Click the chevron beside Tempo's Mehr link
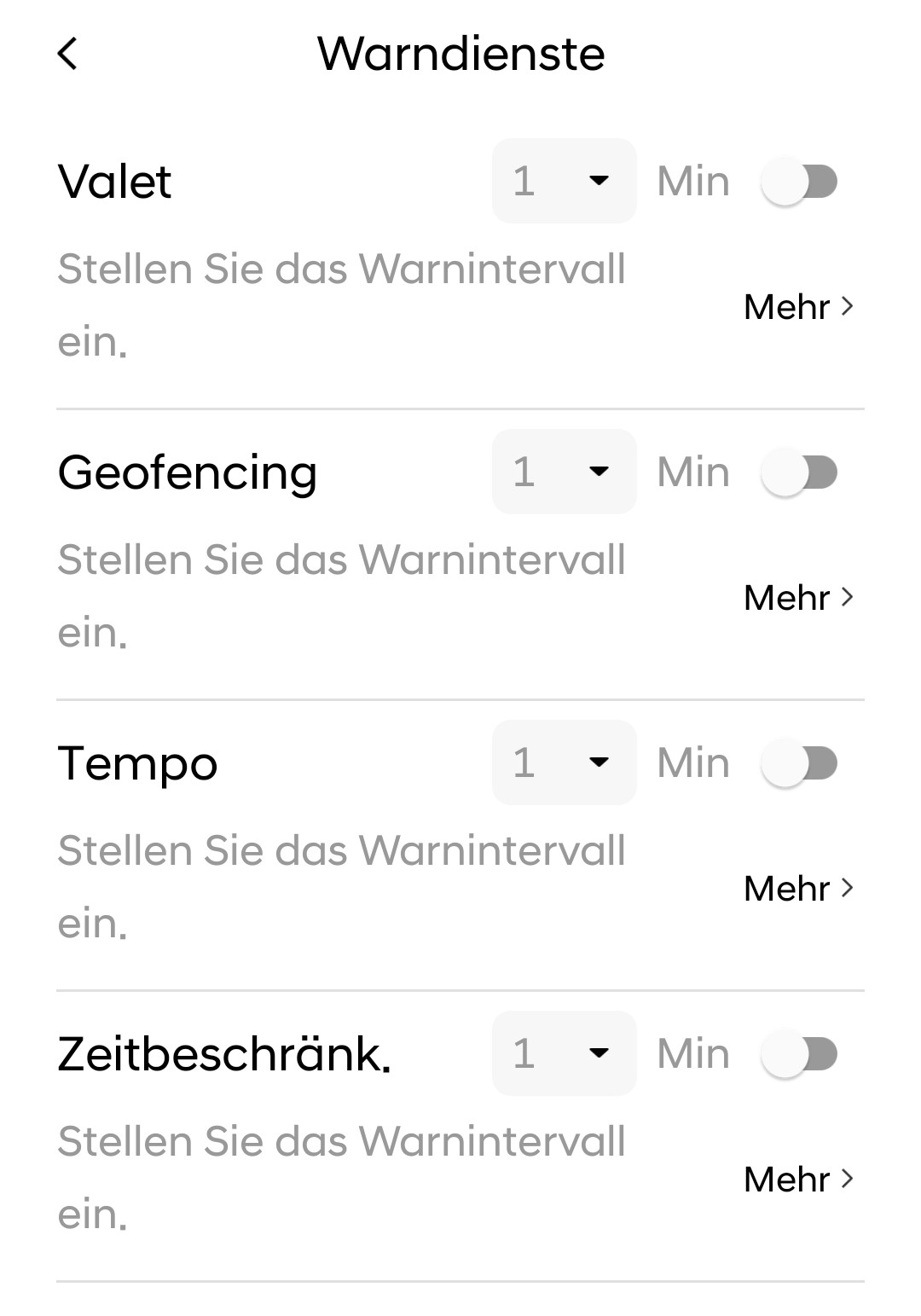The width and height of the screenshot is (921, 1316). pos(849,889)
